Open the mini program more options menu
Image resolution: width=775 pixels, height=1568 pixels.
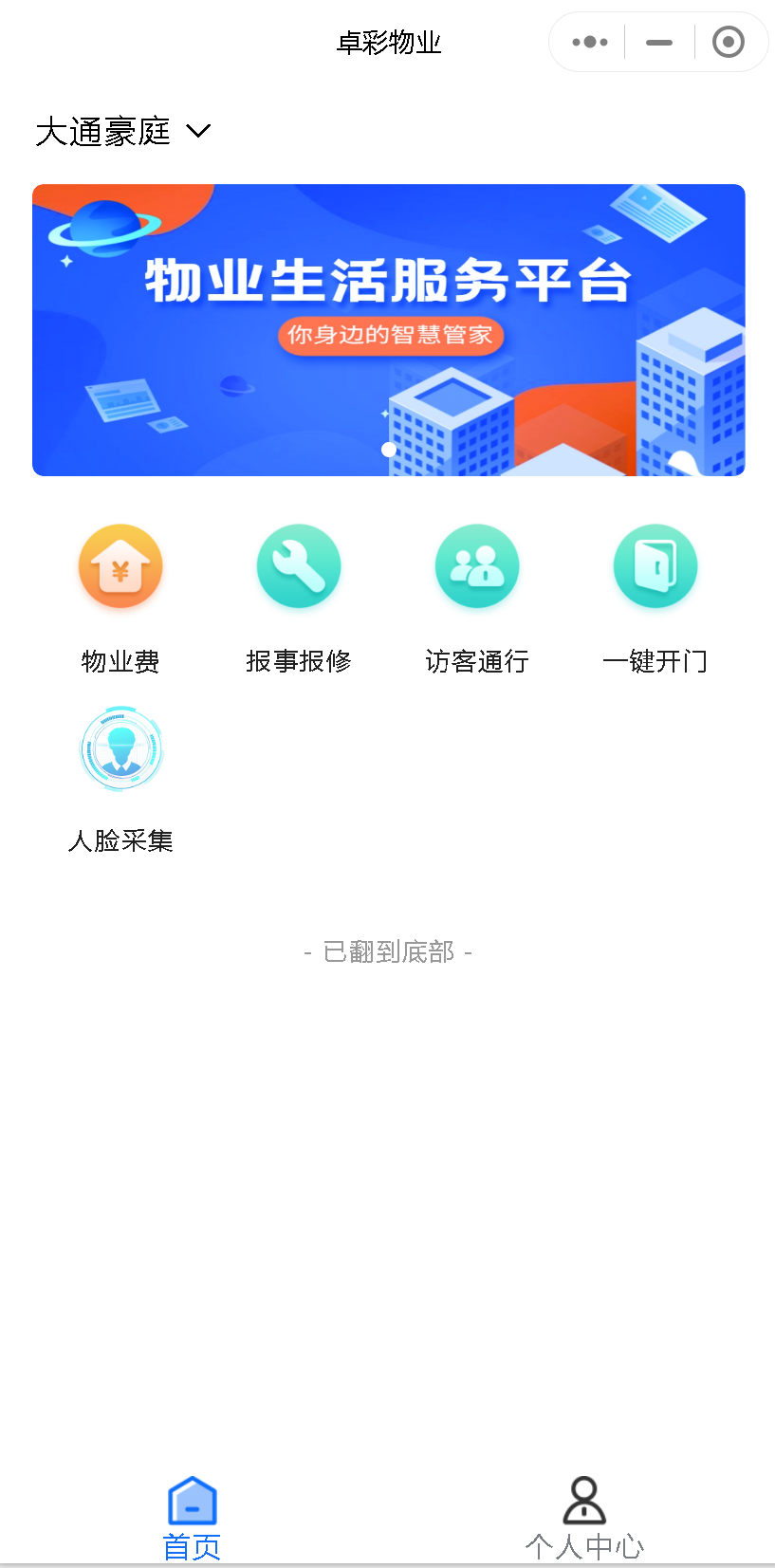coord(590,42)
